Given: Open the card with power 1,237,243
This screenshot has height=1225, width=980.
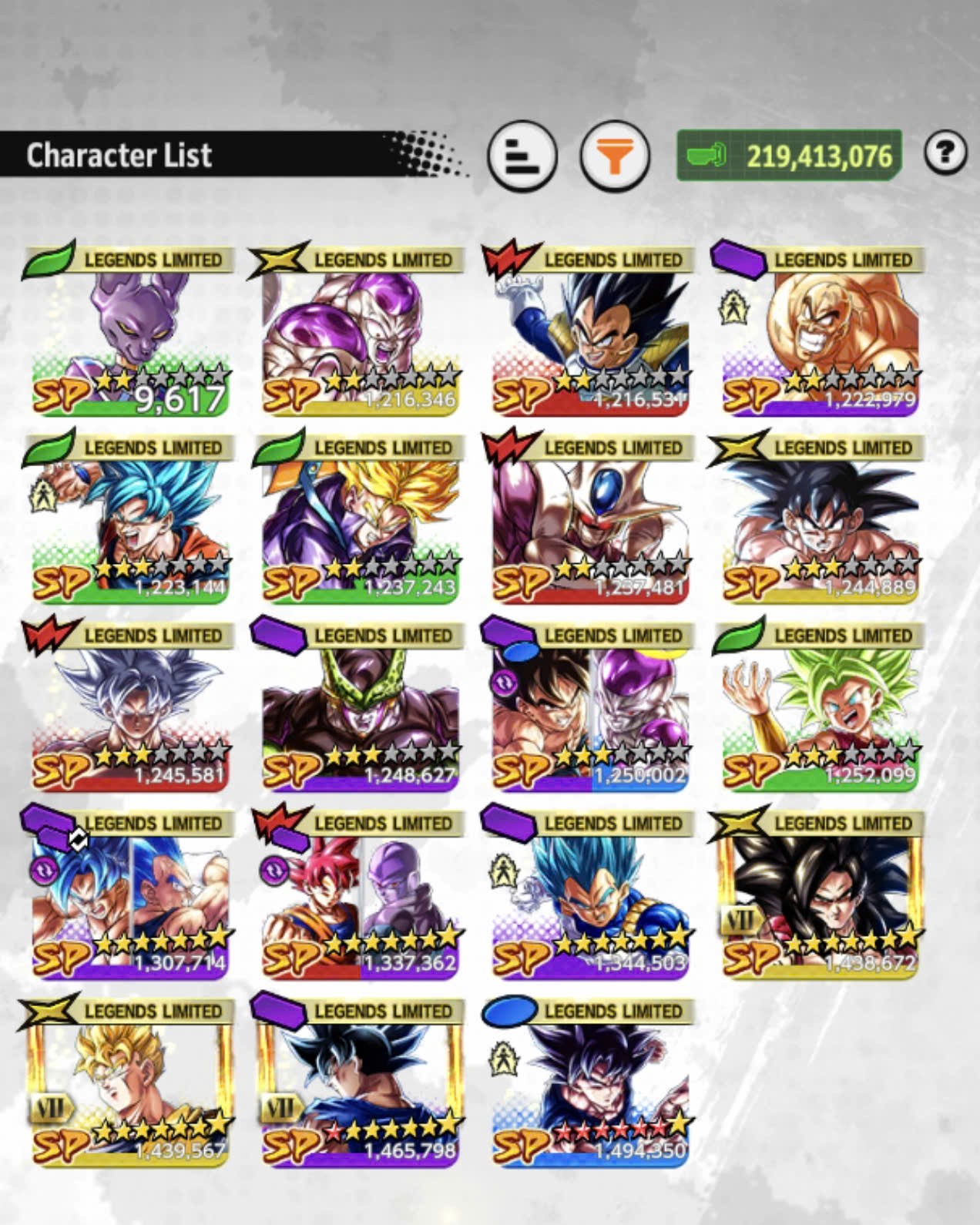Looking at the screenshot, I should [x=359, y=518].
